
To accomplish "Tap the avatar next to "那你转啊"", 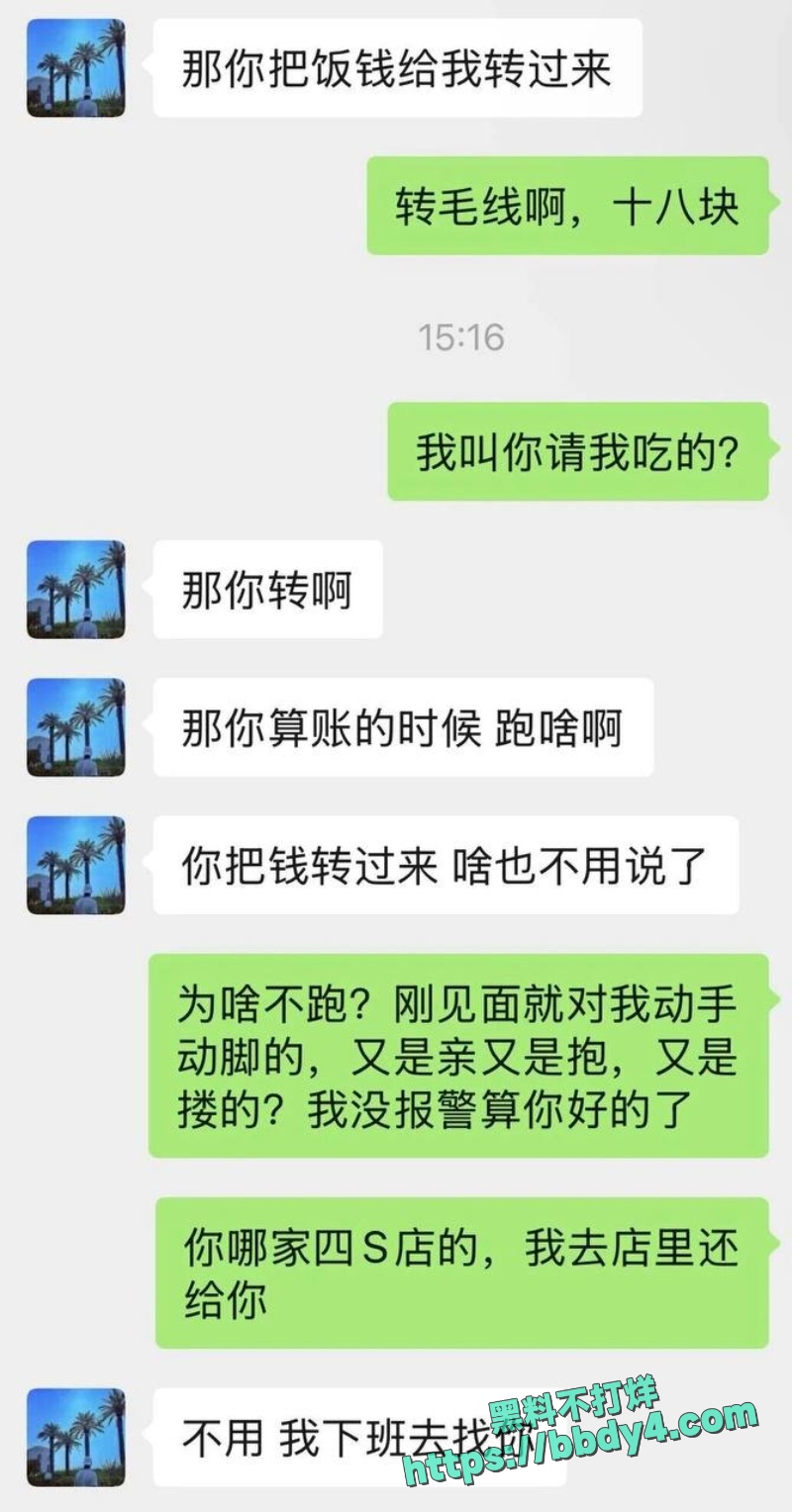I will click(x=76, y=589).
